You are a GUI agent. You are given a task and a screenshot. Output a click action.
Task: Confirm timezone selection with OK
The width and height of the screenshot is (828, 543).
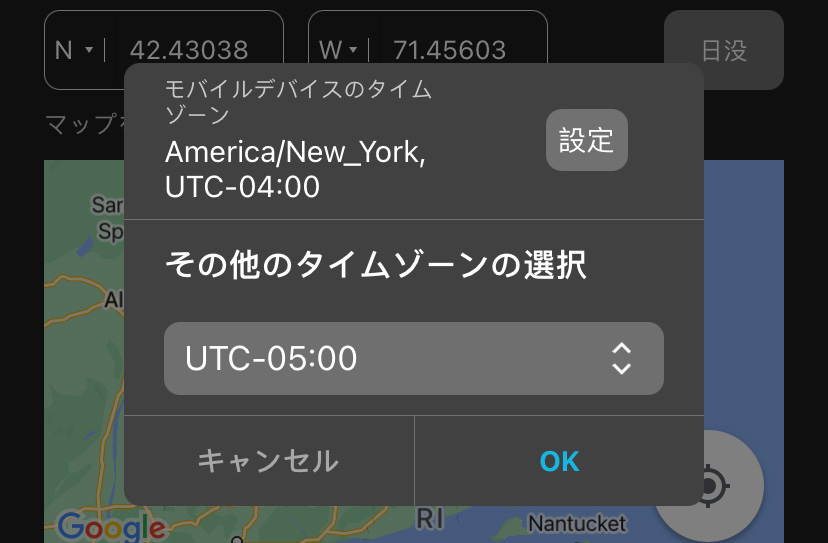click(559, 461)
